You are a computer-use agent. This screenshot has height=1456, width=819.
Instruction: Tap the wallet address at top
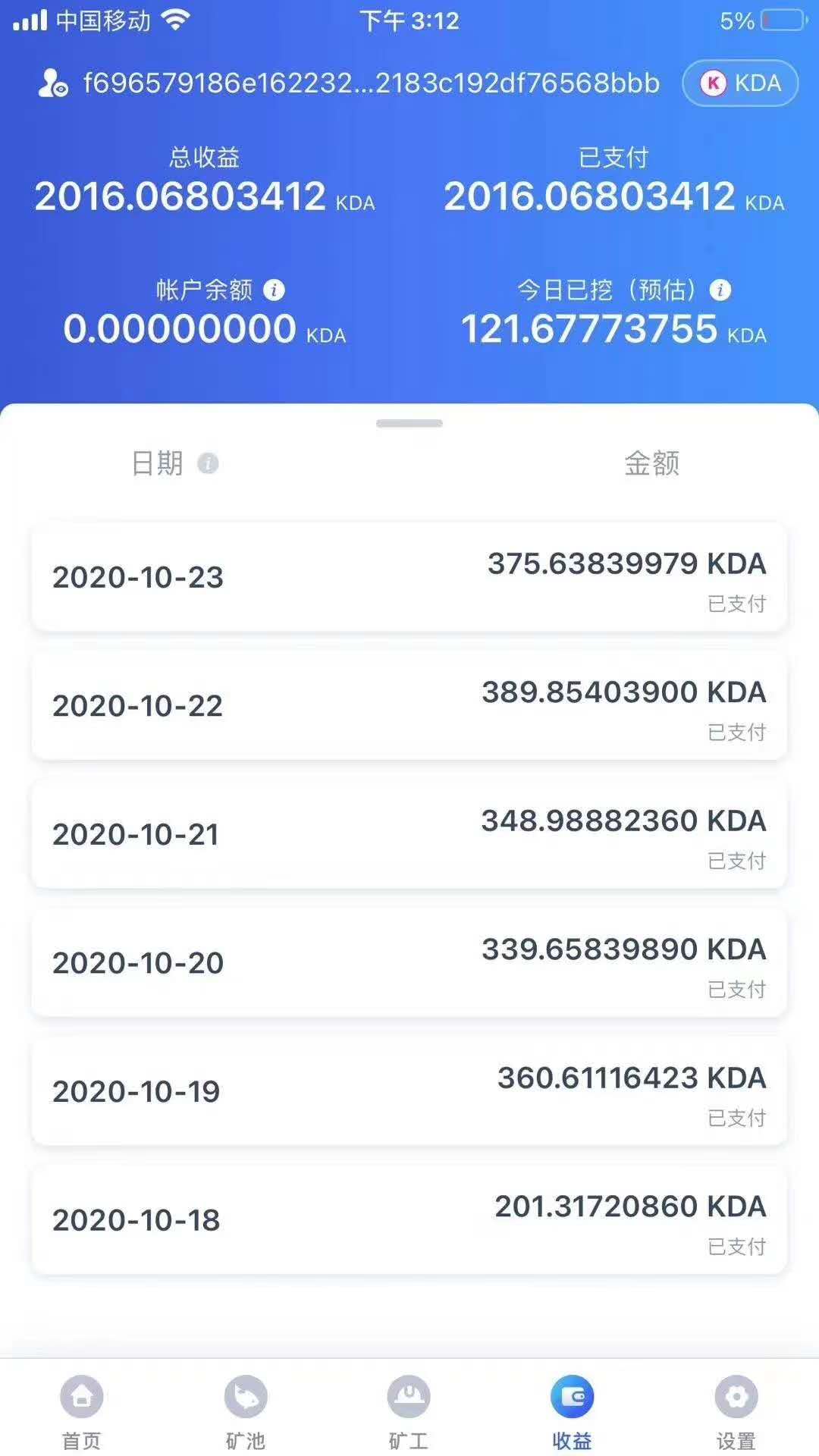[x=372, y=83]
